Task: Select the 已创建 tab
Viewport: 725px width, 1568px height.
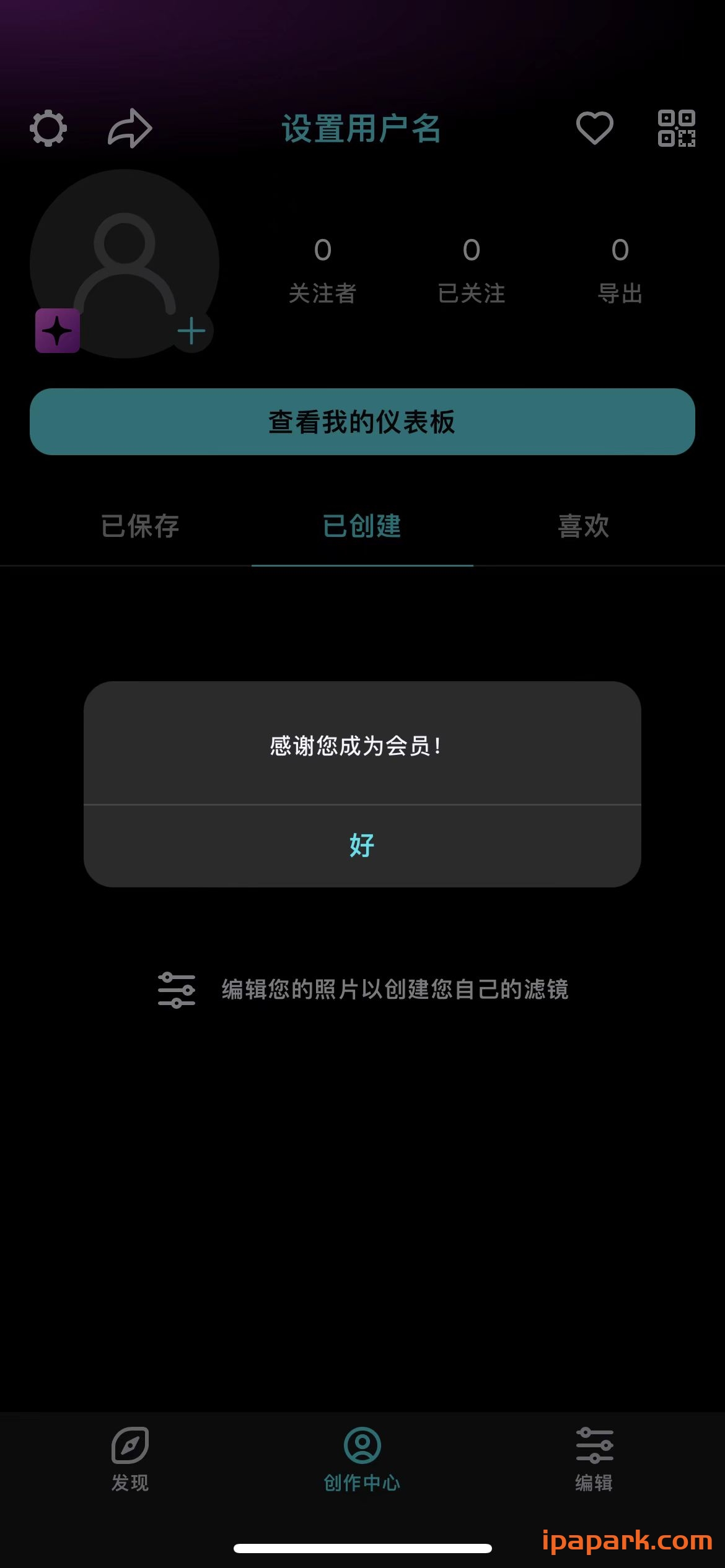Action: 361,527
